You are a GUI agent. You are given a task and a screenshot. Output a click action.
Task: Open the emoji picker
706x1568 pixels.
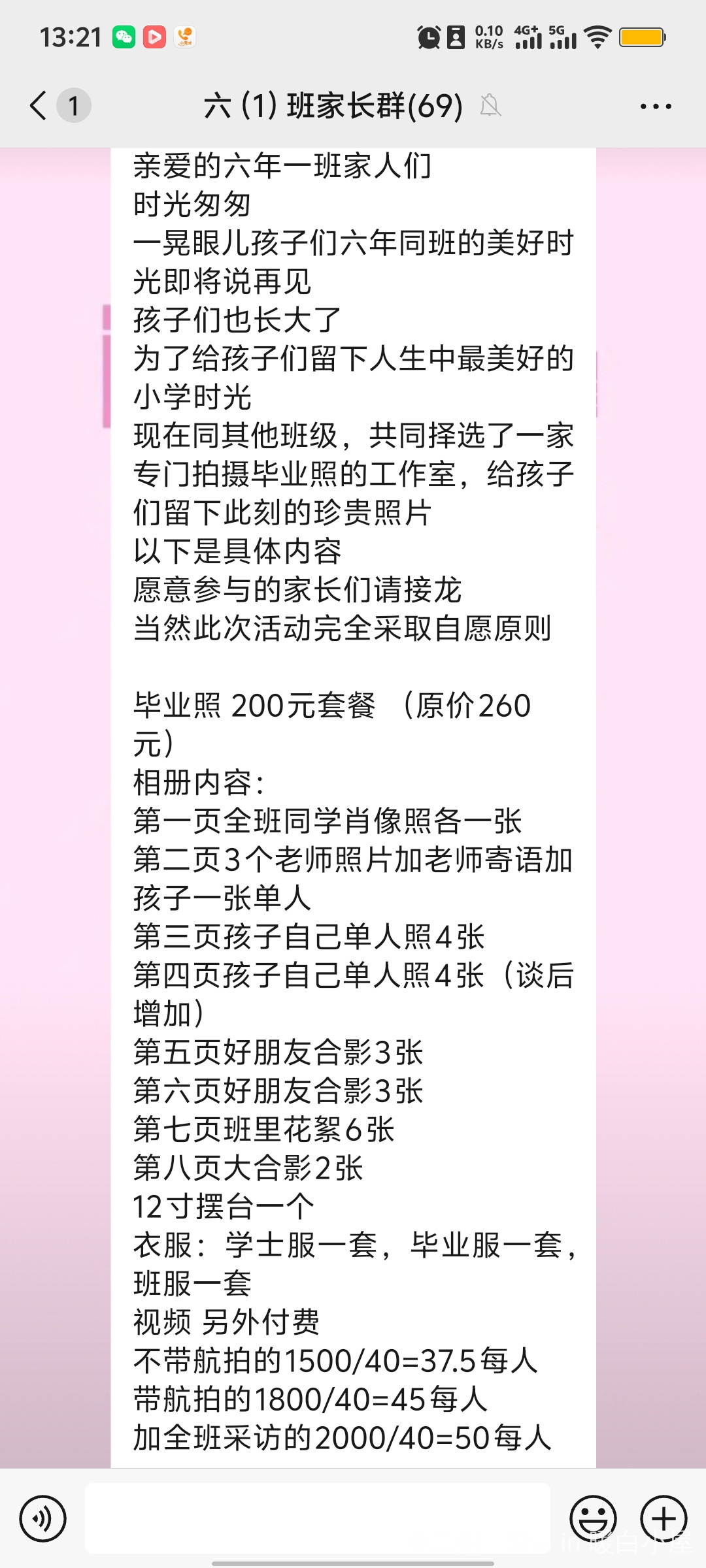pos(593,1518)
